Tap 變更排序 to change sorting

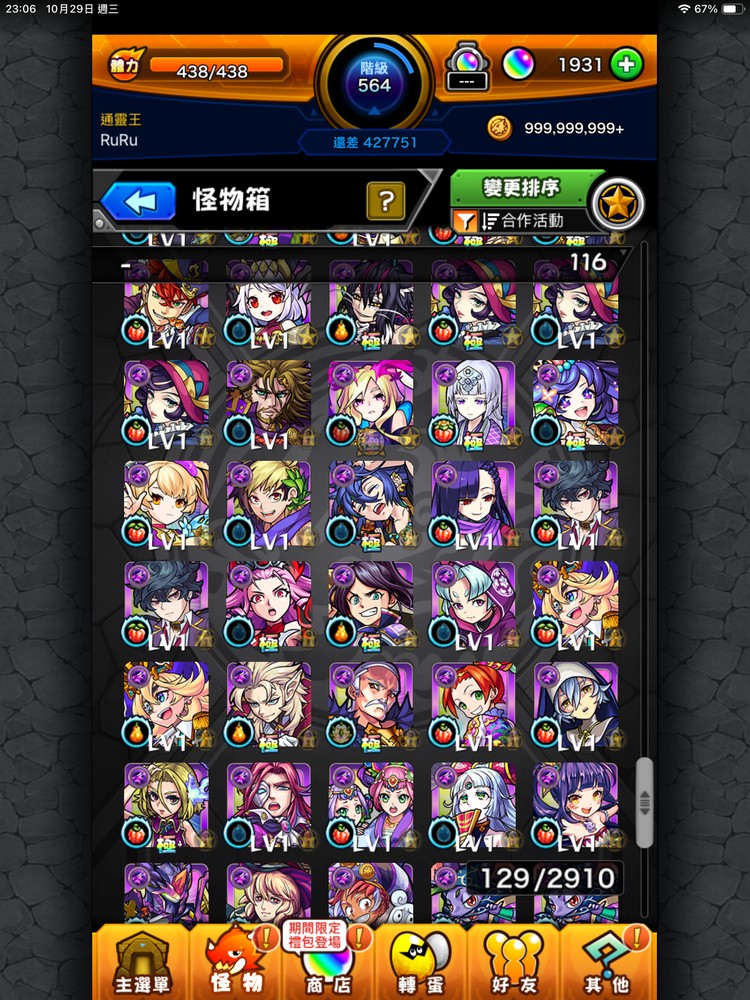(x=520, y=188)
